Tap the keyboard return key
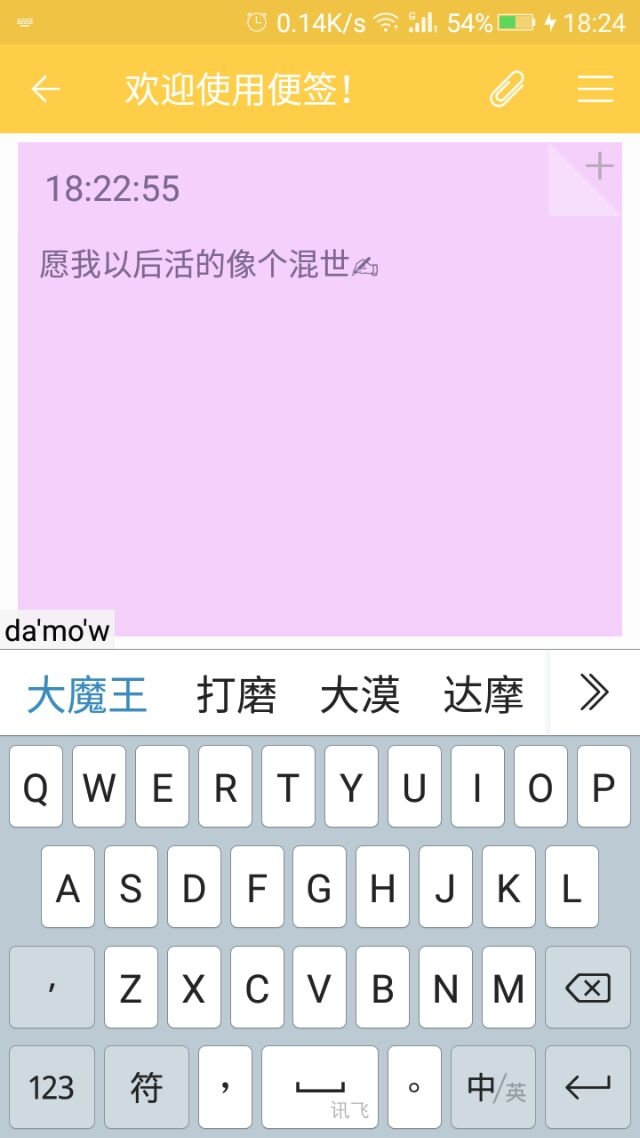Viewport: 640px width, 1138px height. [x=588, y=1087]
